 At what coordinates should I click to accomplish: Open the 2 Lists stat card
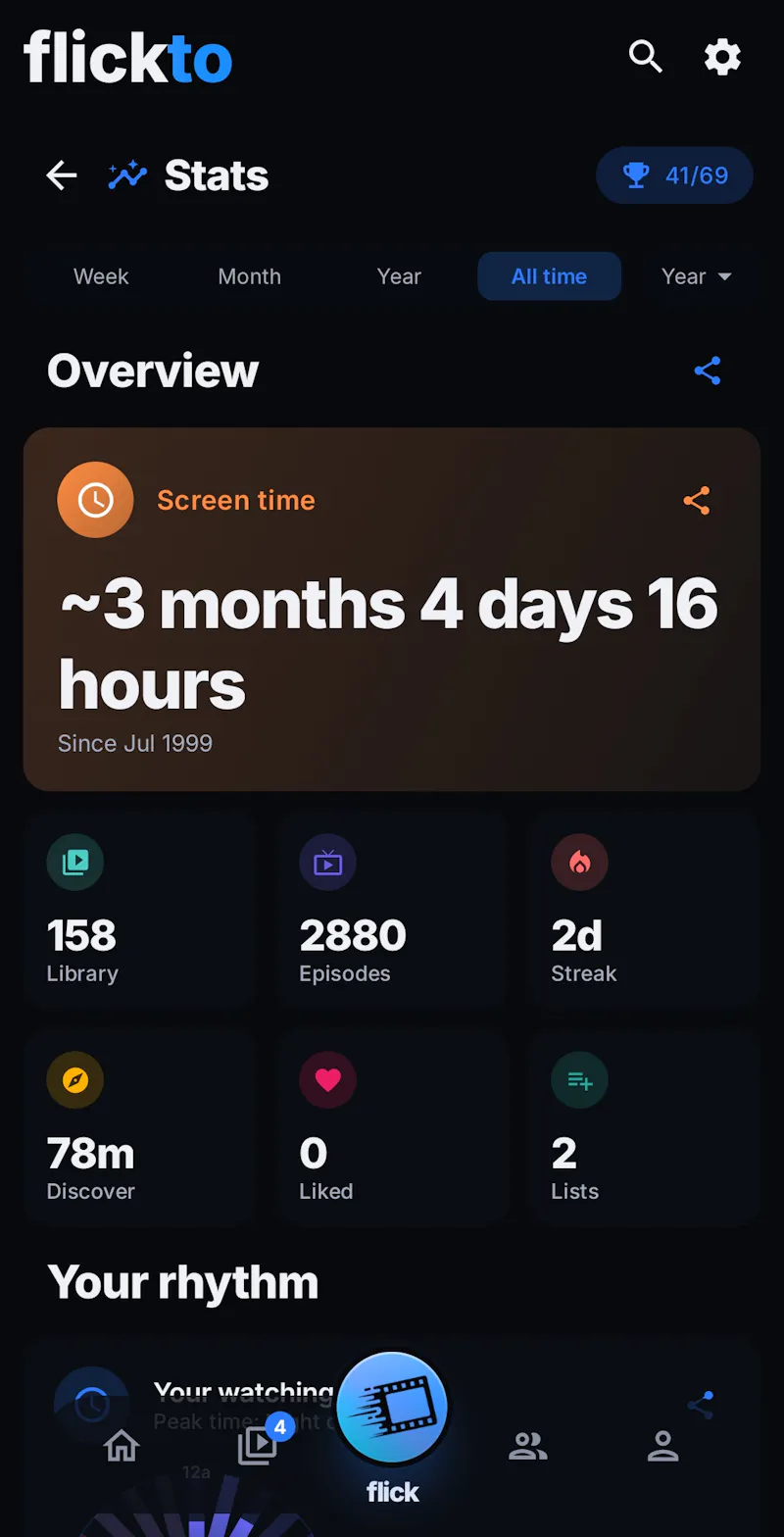(x=645, y=1128)
